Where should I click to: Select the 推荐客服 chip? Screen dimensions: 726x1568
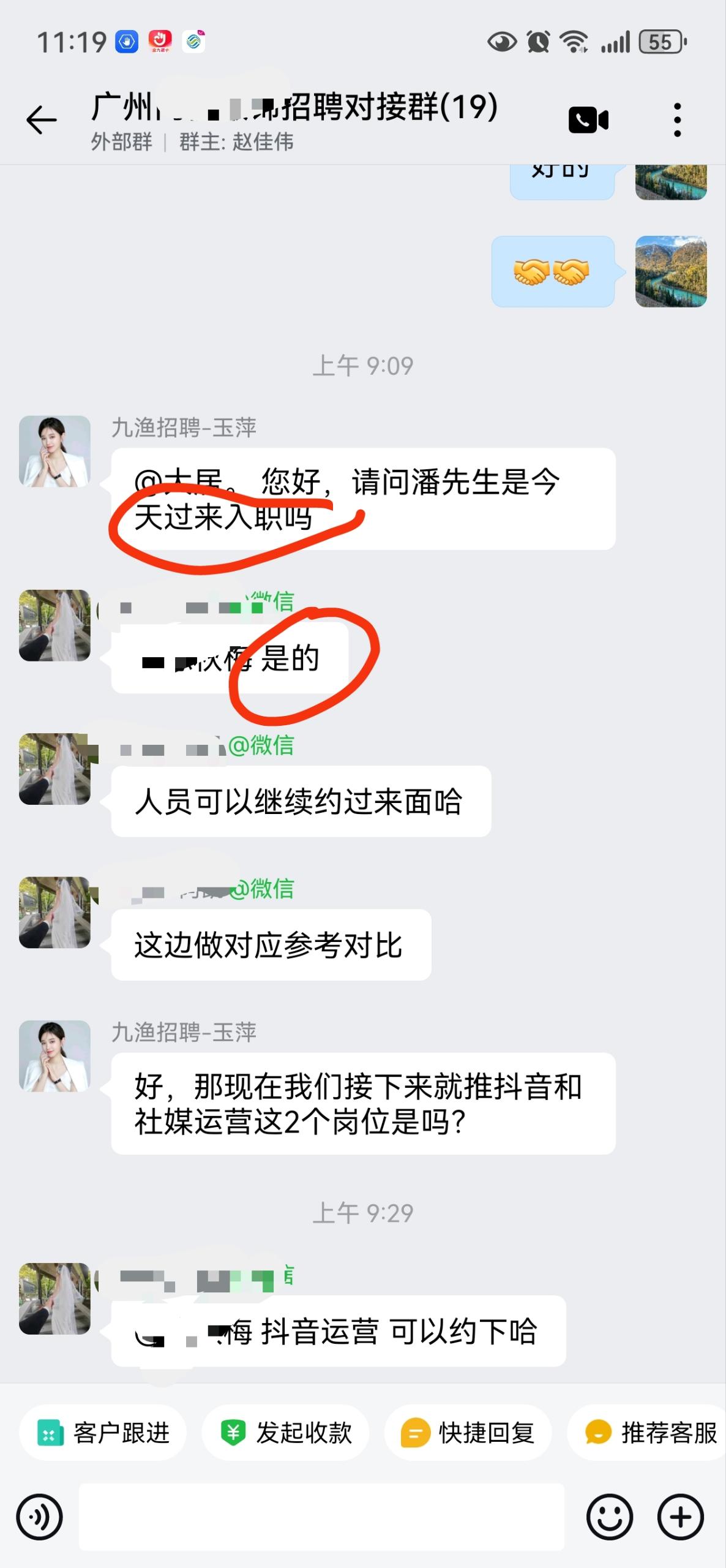(x=650, y=1433)
